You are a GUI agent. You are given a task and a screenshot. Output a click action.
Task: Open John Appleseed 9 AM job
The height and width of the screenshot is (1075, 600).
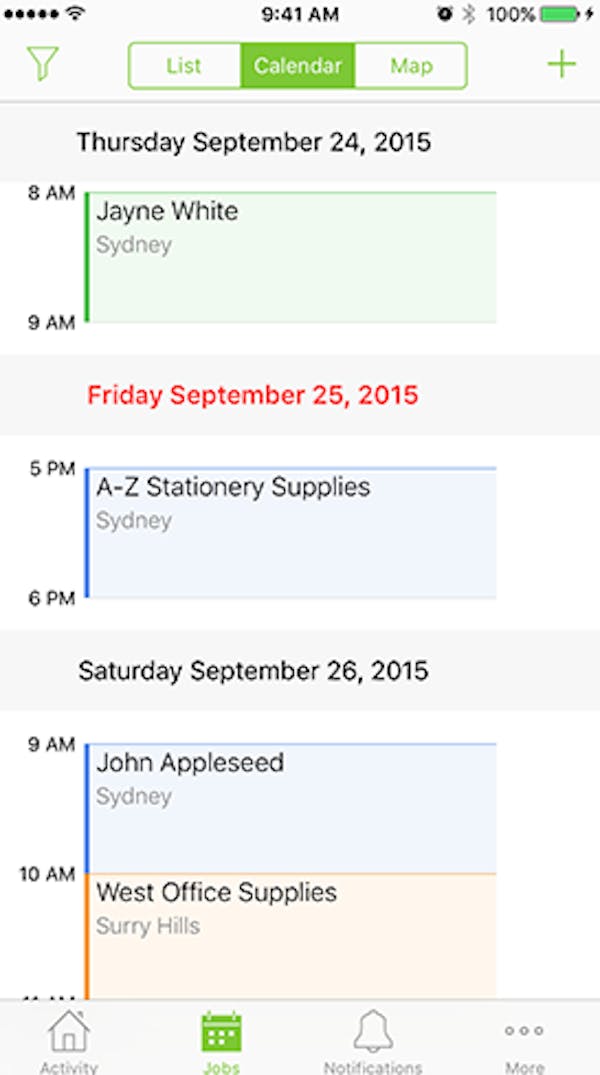coord(291,808)
